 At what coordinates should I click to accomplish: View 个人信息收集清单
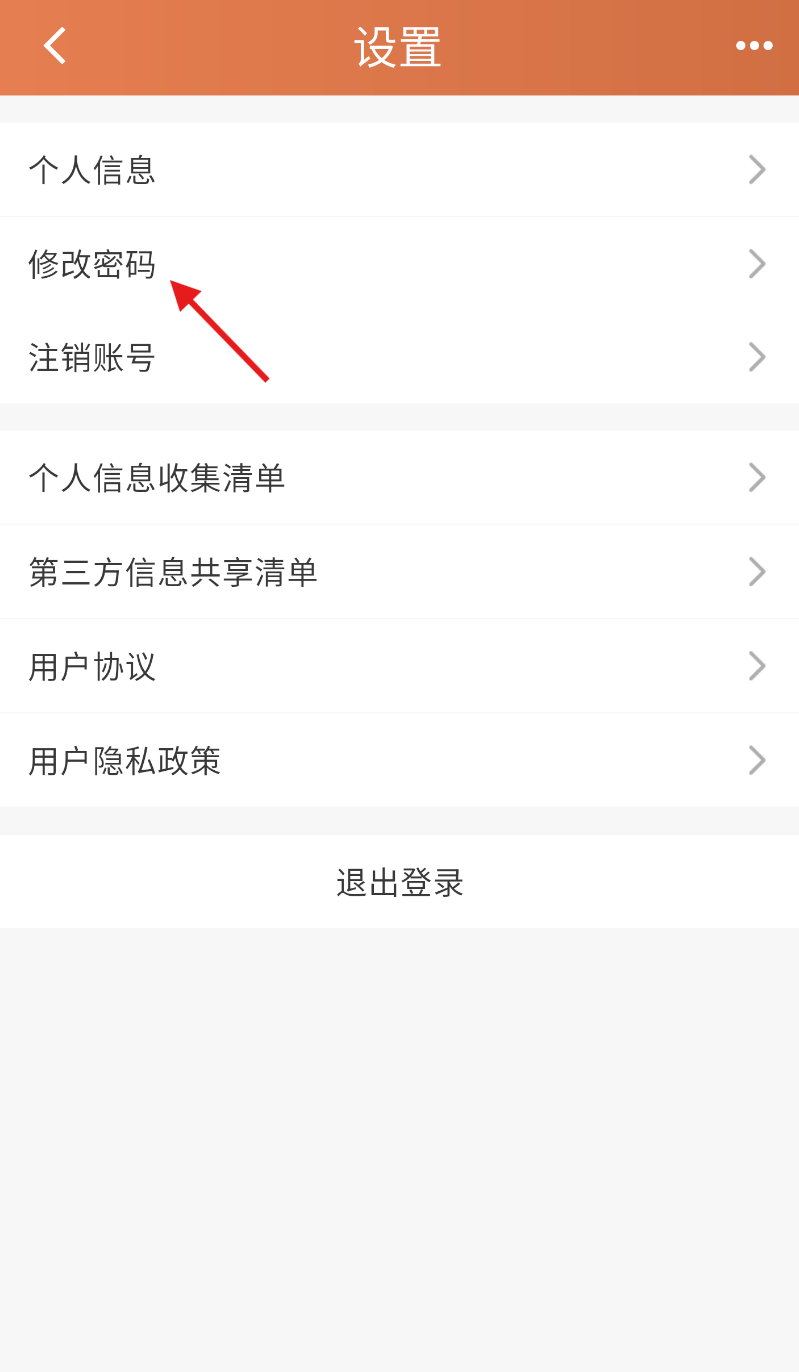pos(399,478)
